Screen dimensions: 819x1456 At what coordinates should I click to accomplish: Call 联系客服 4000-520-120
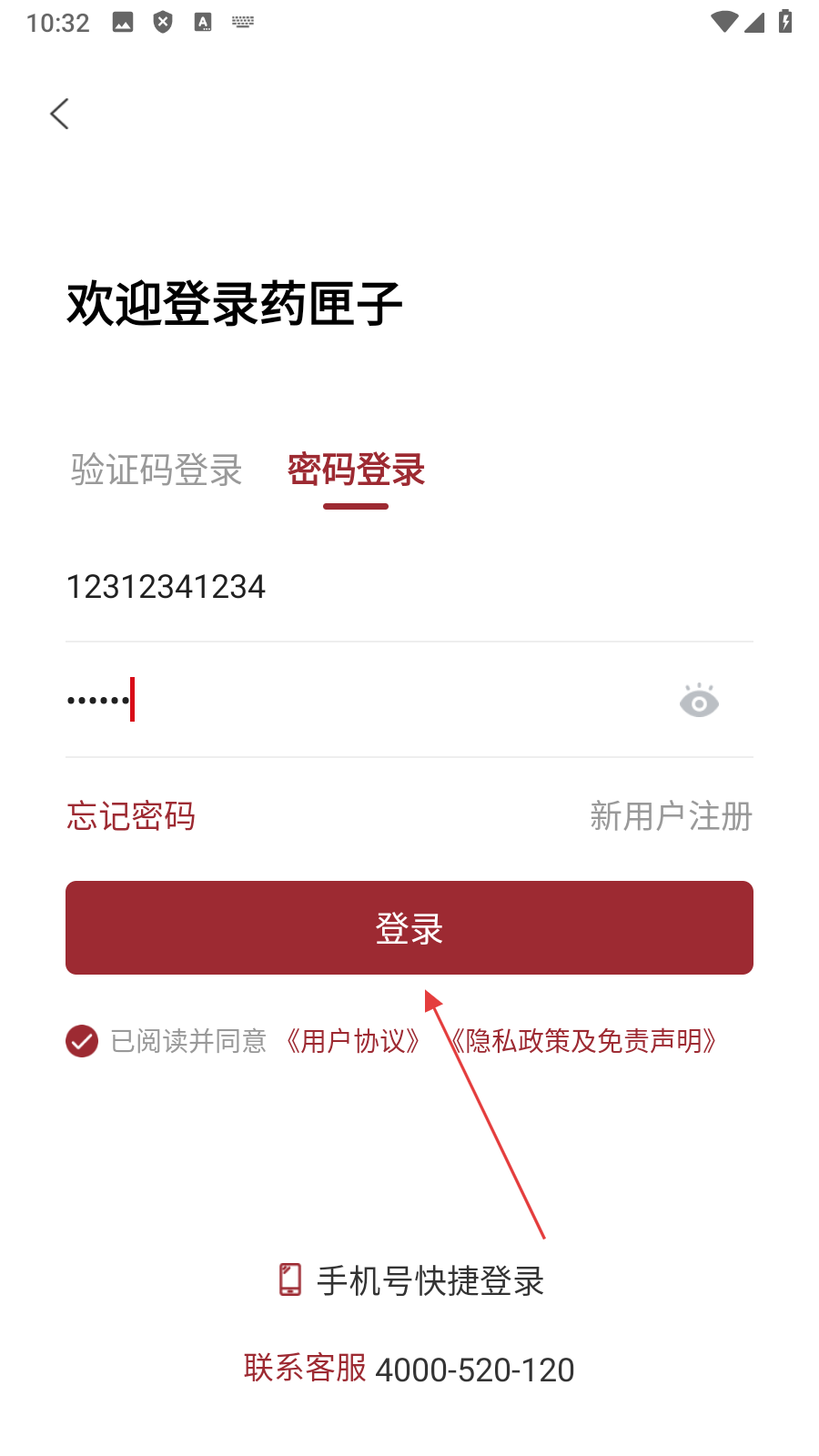tap(409, 1369)
